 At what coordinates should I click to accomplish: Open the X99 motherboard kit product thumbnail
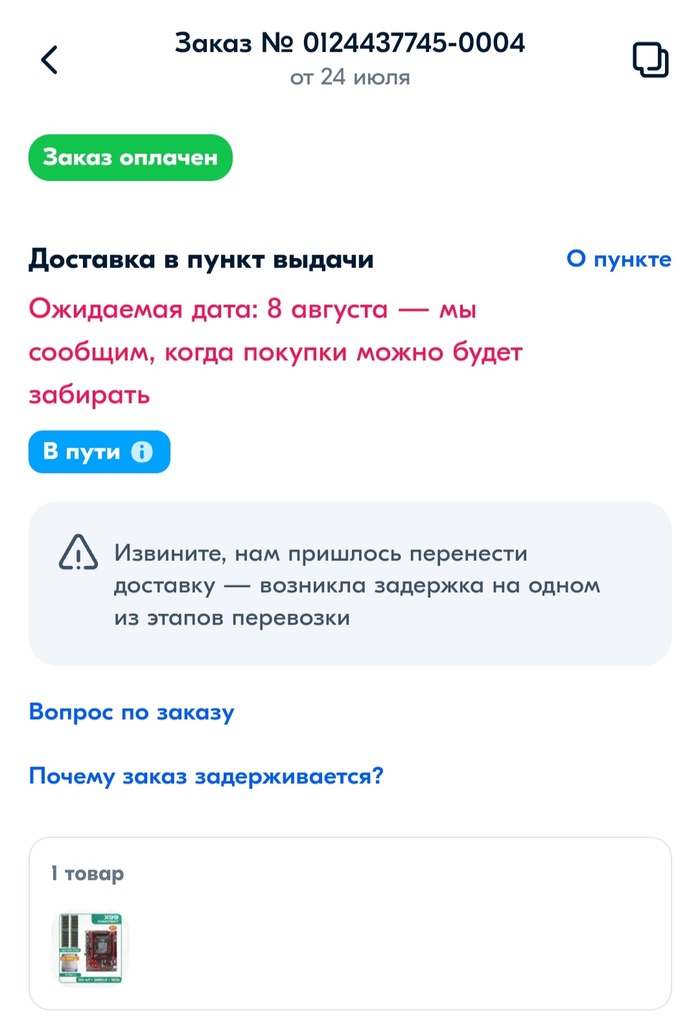91,948
